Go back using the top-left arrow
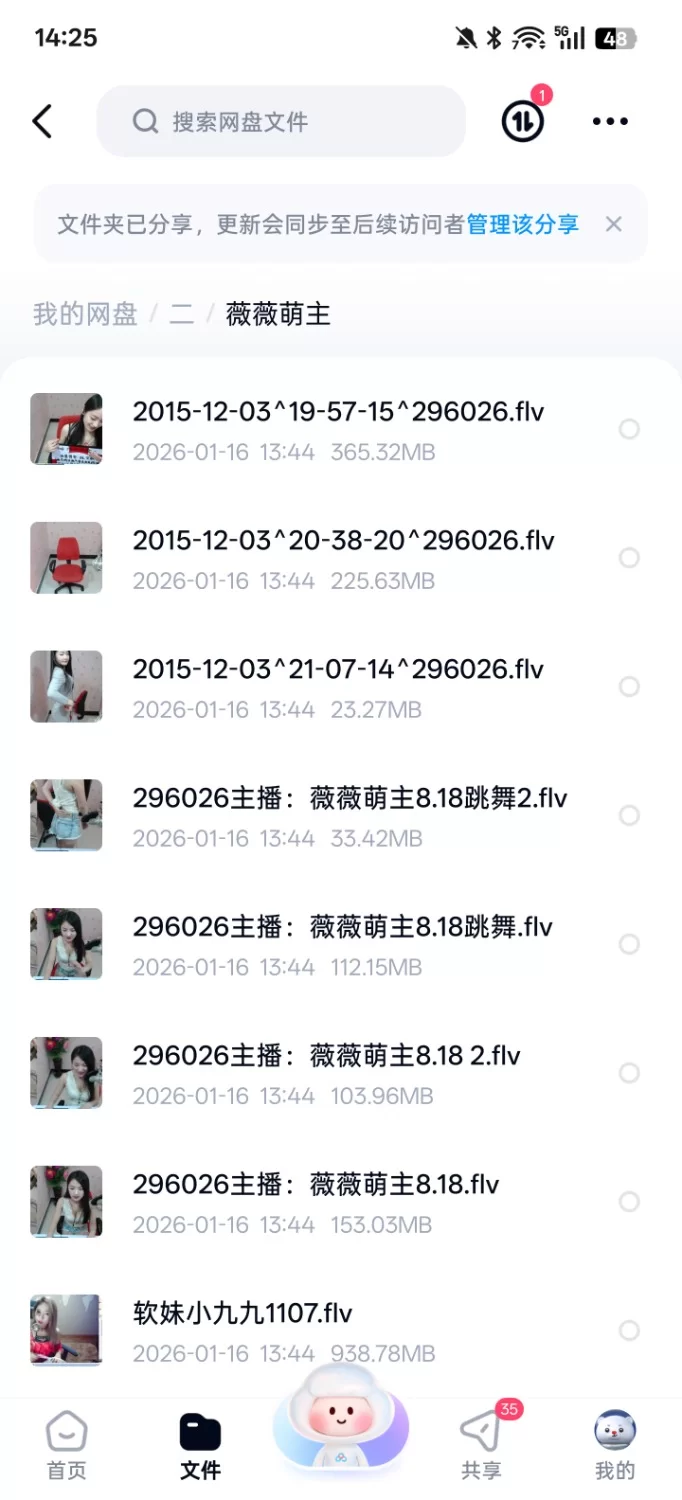682x1500 pixels. (x=42, y=122)
